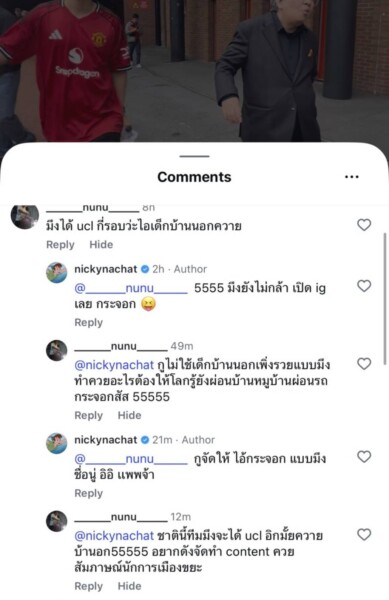Like the nunu comment posted 49m ago

point(364,364)
